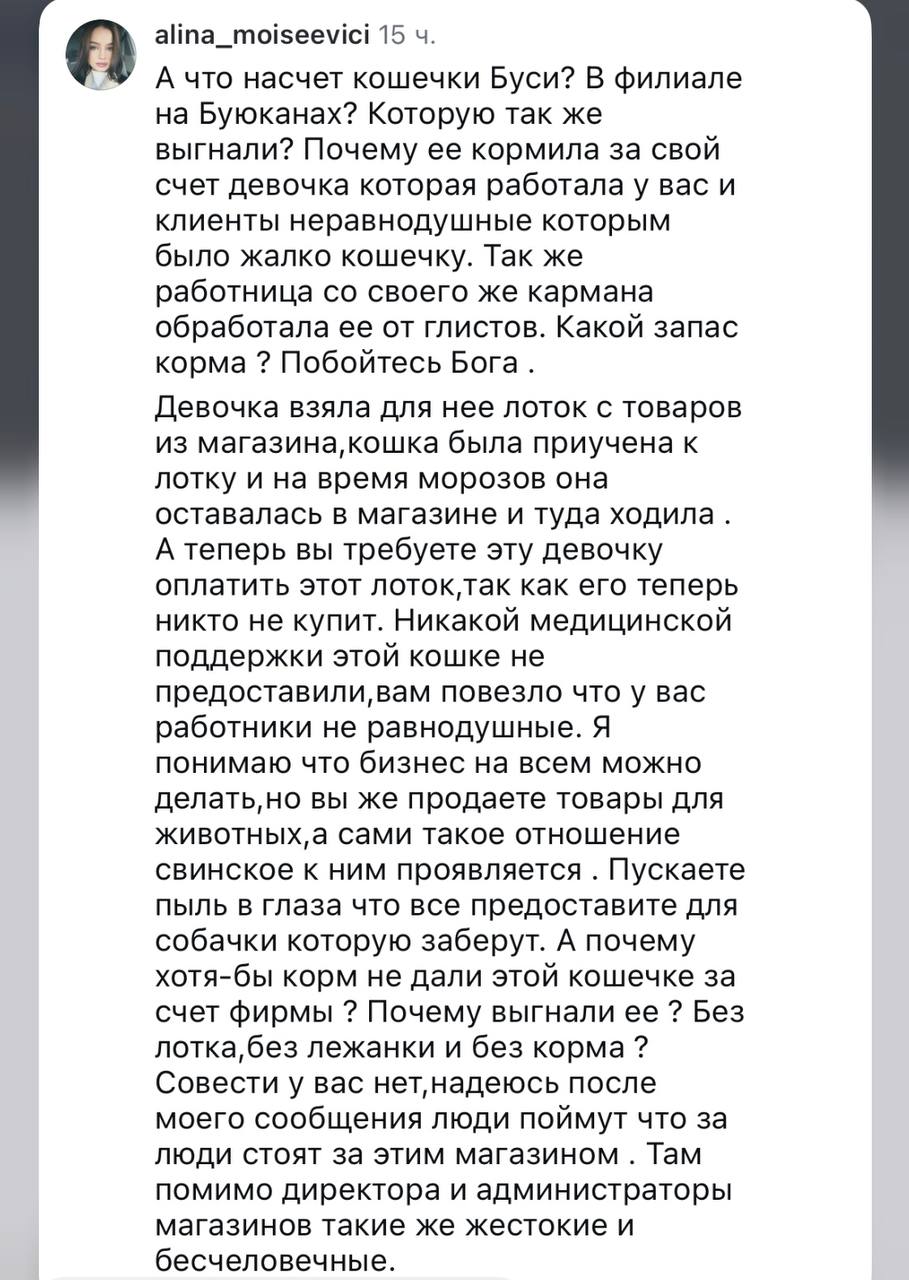Open the alina_moiseevici username link
This screenshot has width=909, height=1280.
[264, 36]
